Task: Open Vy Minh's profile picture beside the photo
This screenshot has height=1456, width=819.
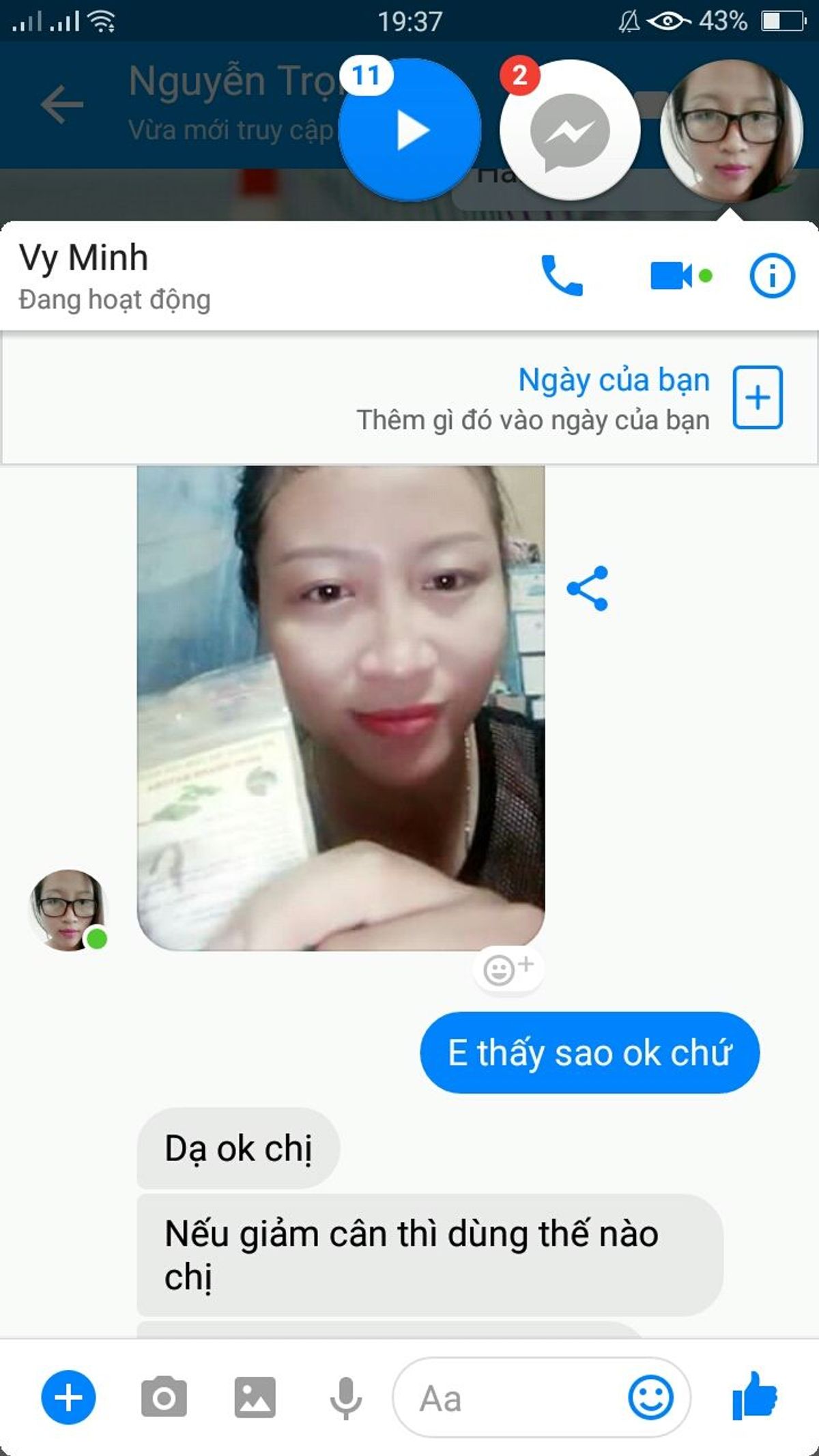Action: pos(68,910)
